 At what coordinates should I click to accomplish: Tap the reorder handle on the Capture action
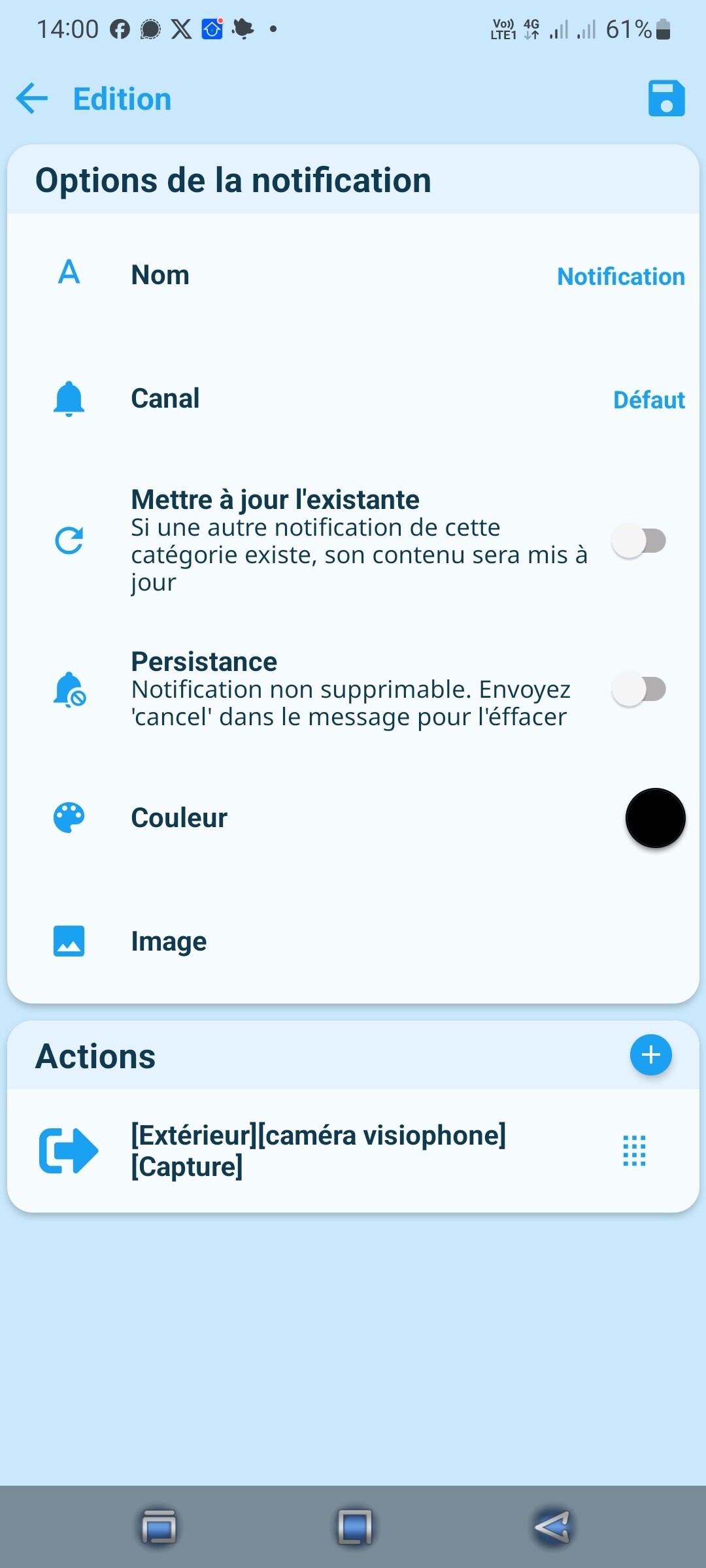pyautogui.click(x=634, y=1151)
